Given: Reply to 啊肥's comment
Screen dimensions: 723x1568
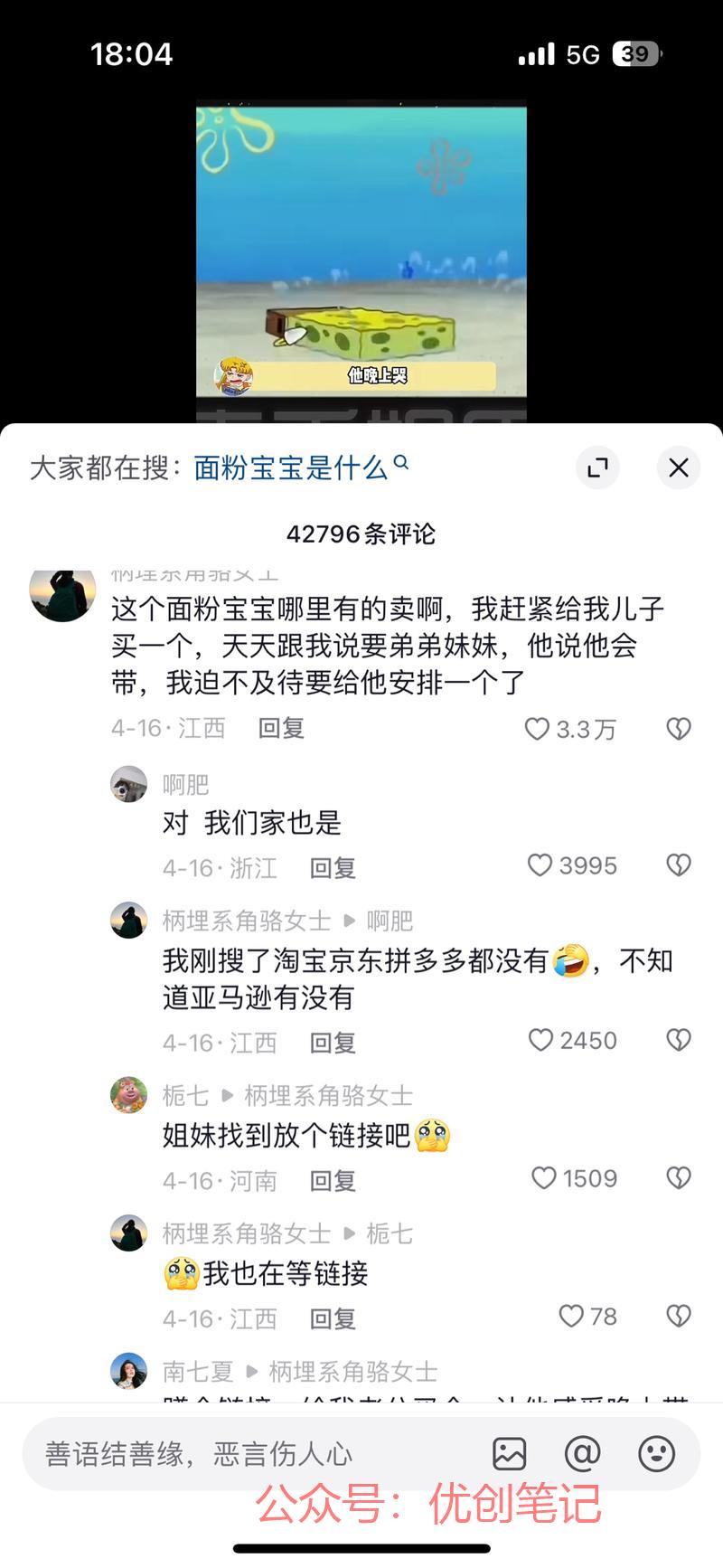Looking at the screenshot, I should click(333, 868).
